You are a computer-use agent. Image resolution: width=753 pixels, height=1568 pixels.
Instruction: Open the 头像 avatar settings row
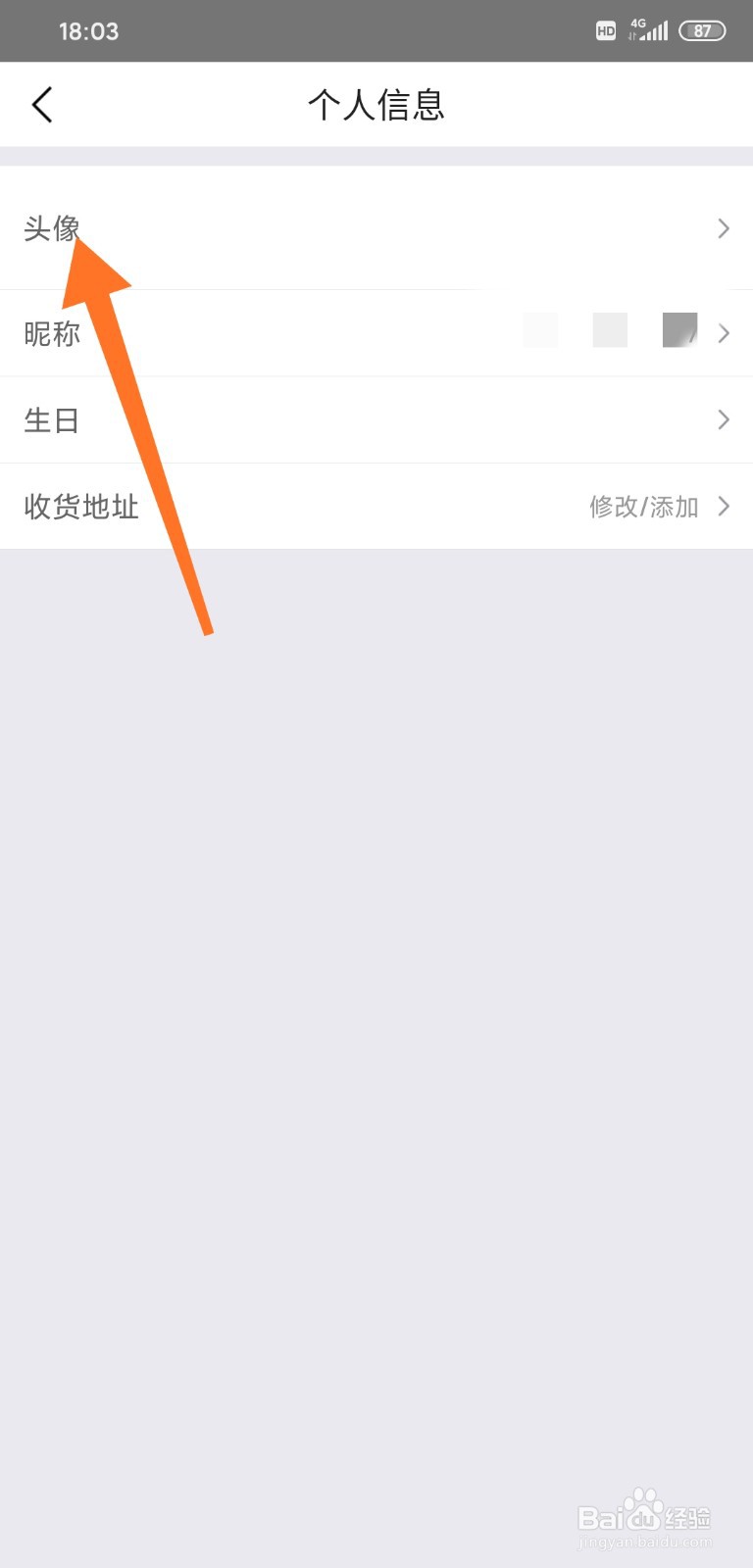376,229
